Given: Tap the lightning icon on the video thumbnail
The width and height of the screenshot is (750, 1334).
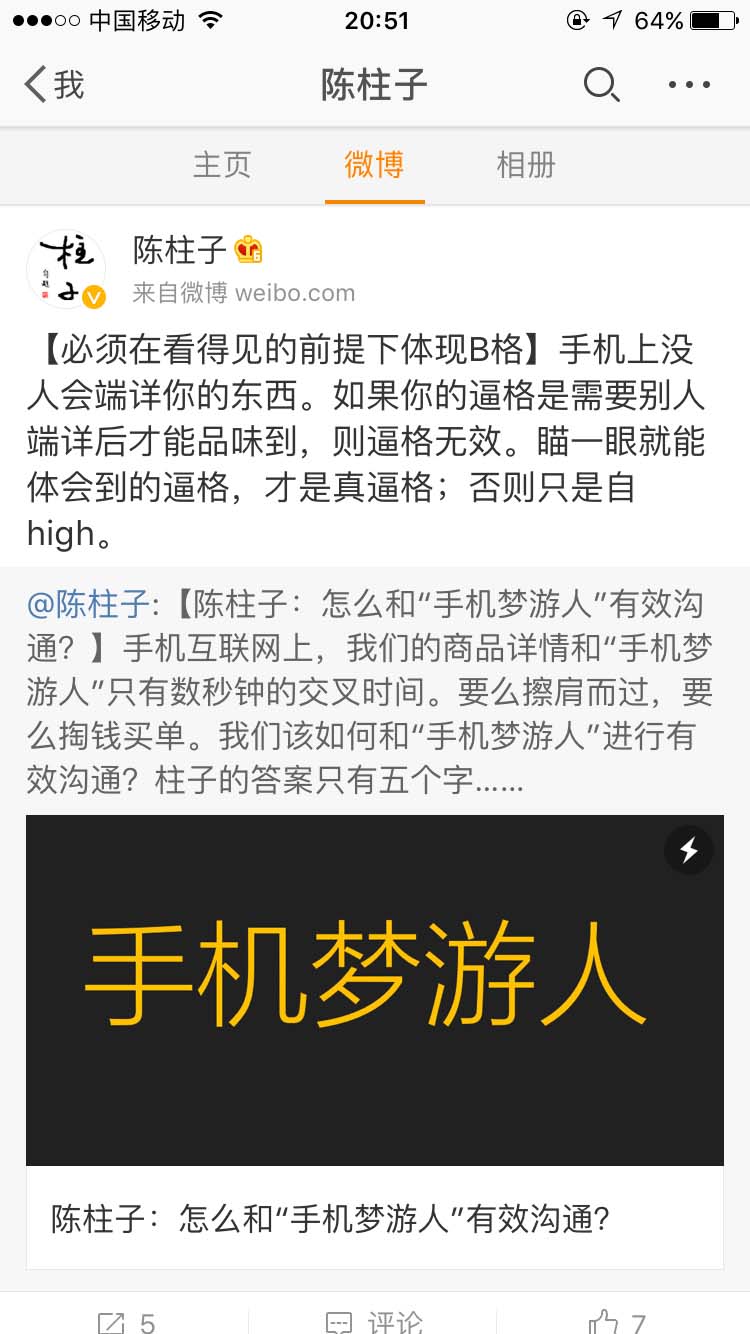Looking at the screenshot, I should tap(688, 850).
